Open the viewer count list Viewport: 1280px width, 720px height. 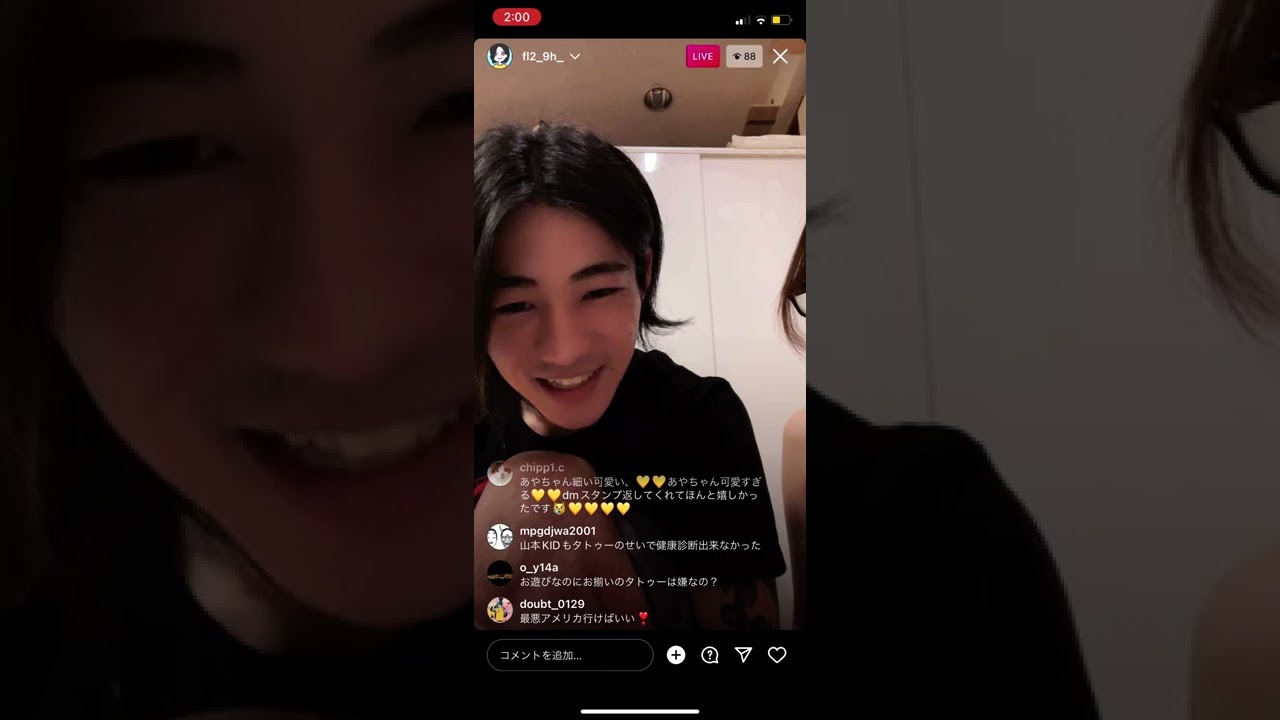(x=744, y=57)
